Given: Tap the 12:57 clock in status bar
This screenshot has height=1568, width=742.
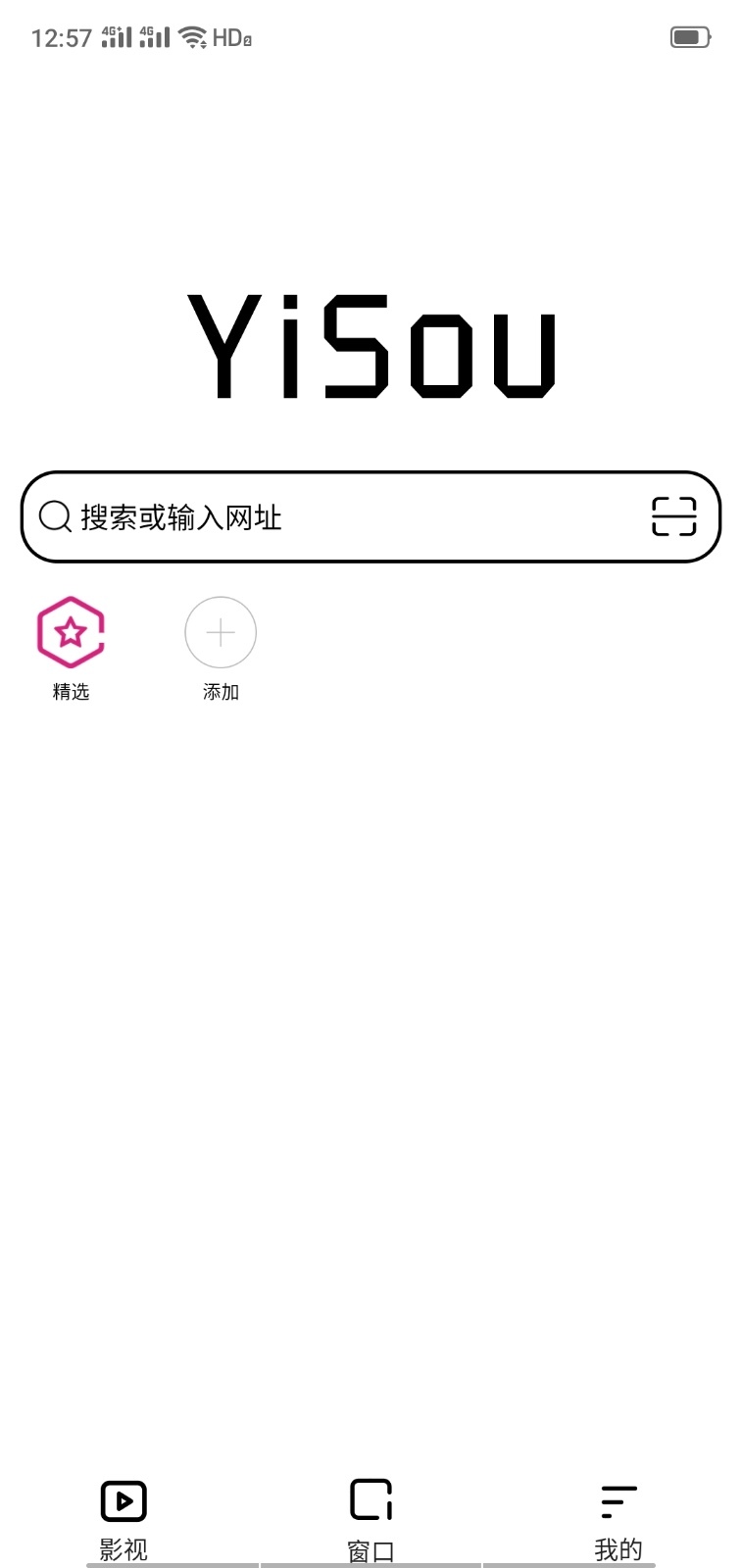Looking at the screenshot, I should click(61, 36).
